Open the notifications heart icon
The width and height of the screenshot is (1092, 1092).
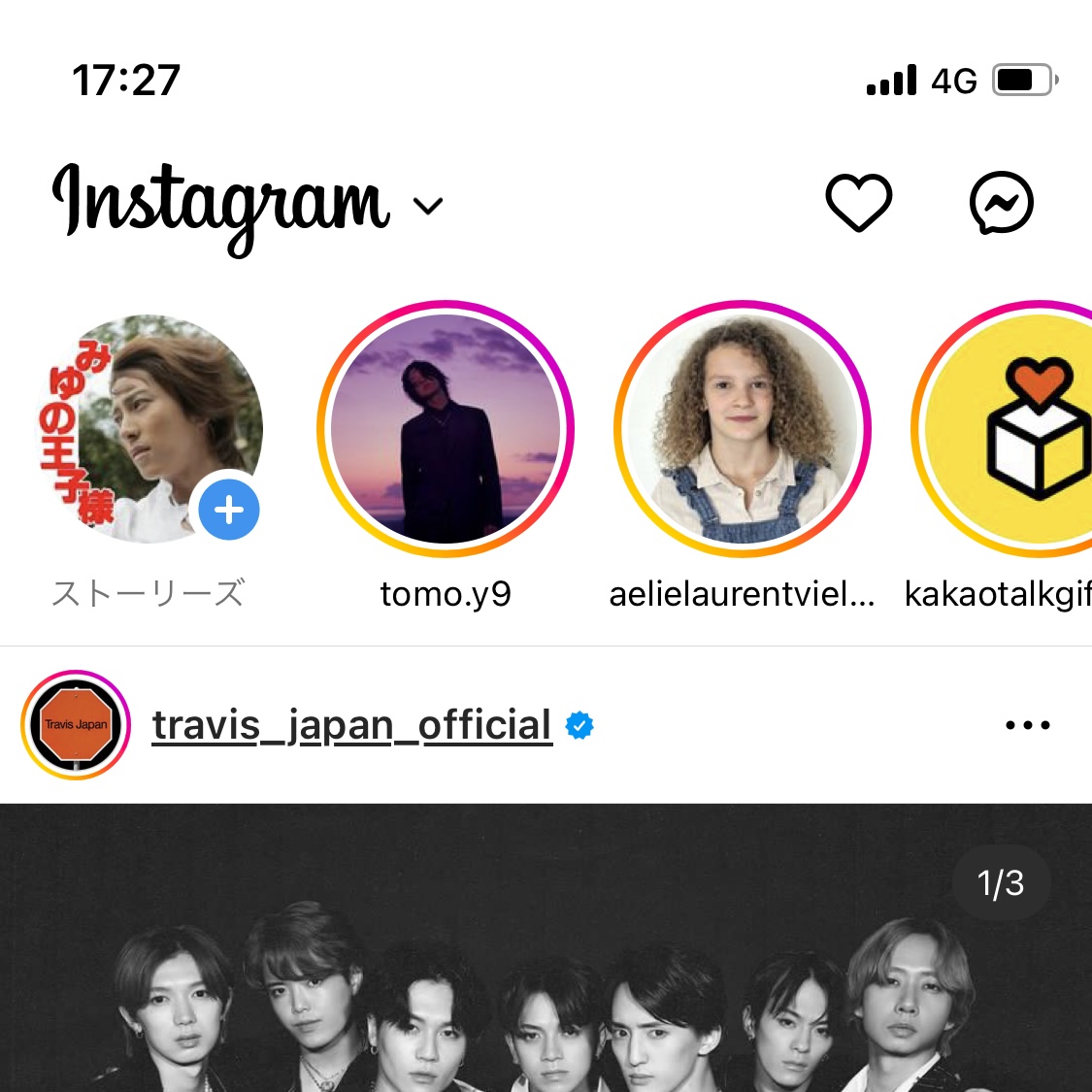tap(858, 203)
